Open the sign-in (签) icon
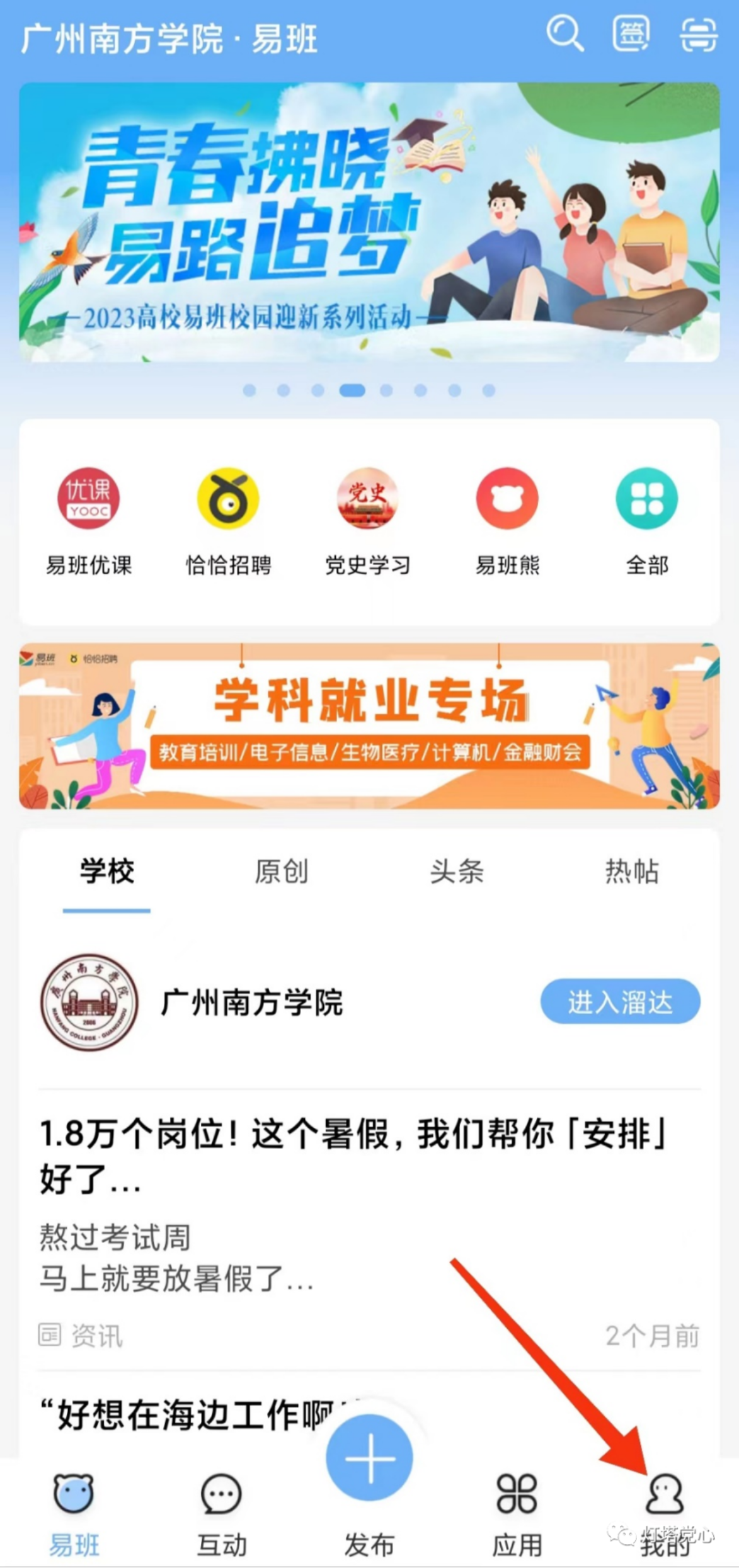This screenshot has width=739, height=1568. tap(631, 33)
